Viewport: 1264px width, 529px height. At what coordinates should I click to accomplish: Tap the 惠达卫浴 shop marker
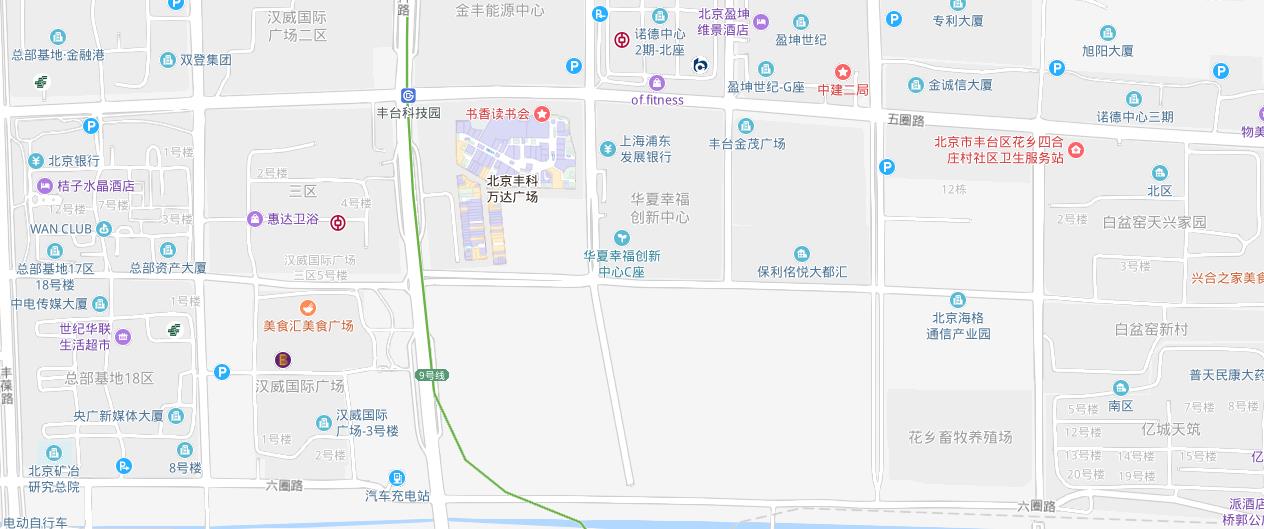pos(255,219)
